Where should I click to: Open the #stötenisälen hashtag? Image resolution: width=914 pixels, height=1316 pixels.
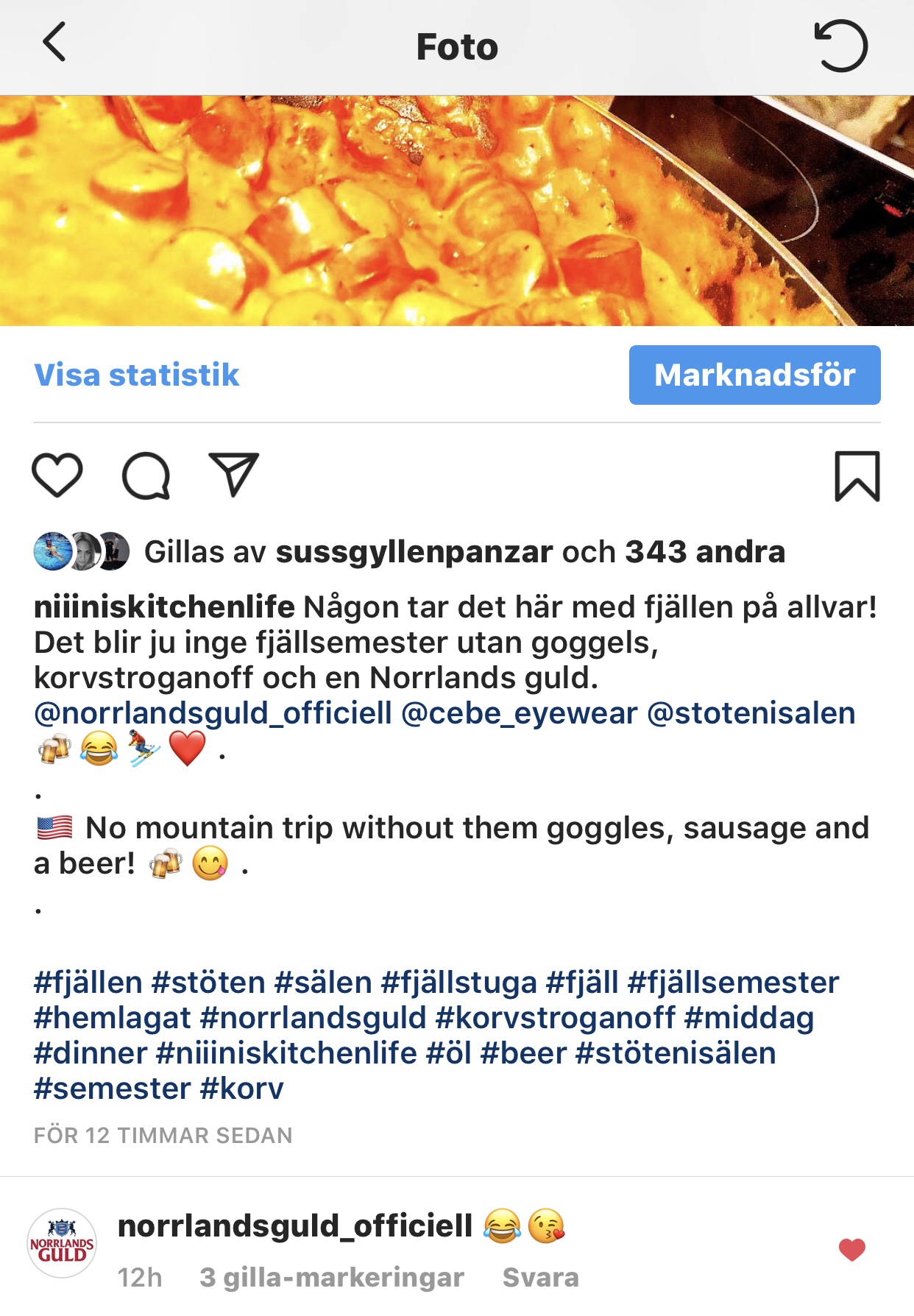tap(675, 1053)
